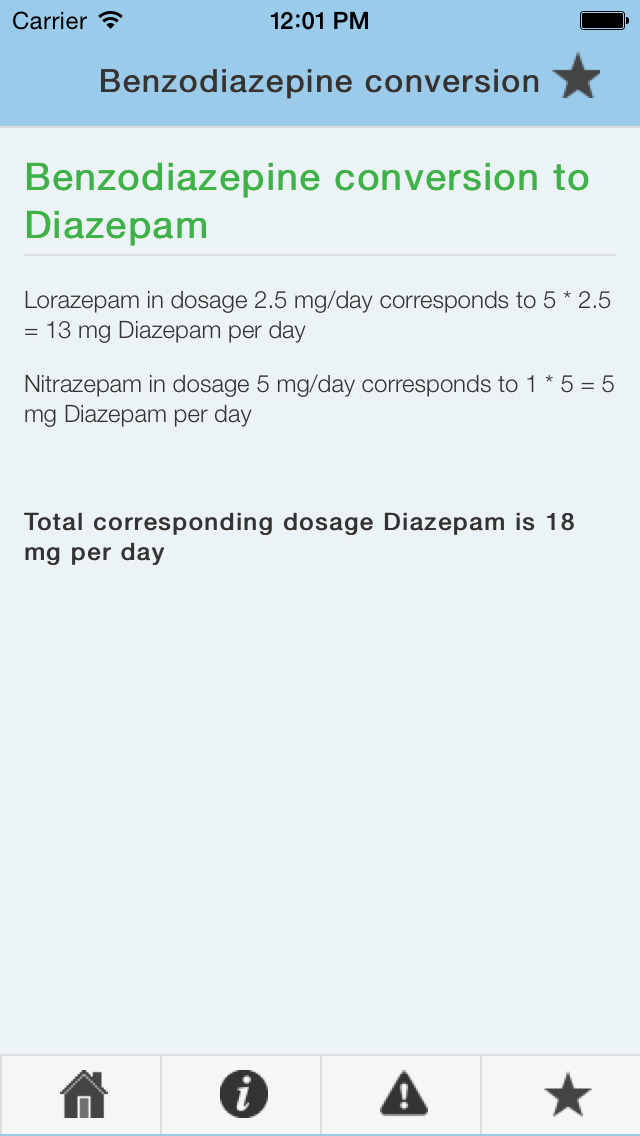The height and width of the screenshot is (1136, 640).
Task: Go to the home tab
Action: point(84,1094)
